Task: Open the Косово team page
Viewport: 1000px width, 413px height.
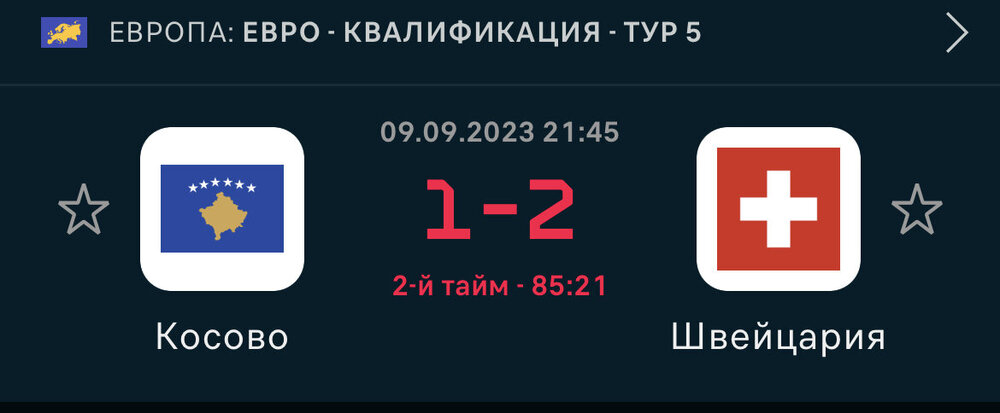Action: tap(222, 209)
